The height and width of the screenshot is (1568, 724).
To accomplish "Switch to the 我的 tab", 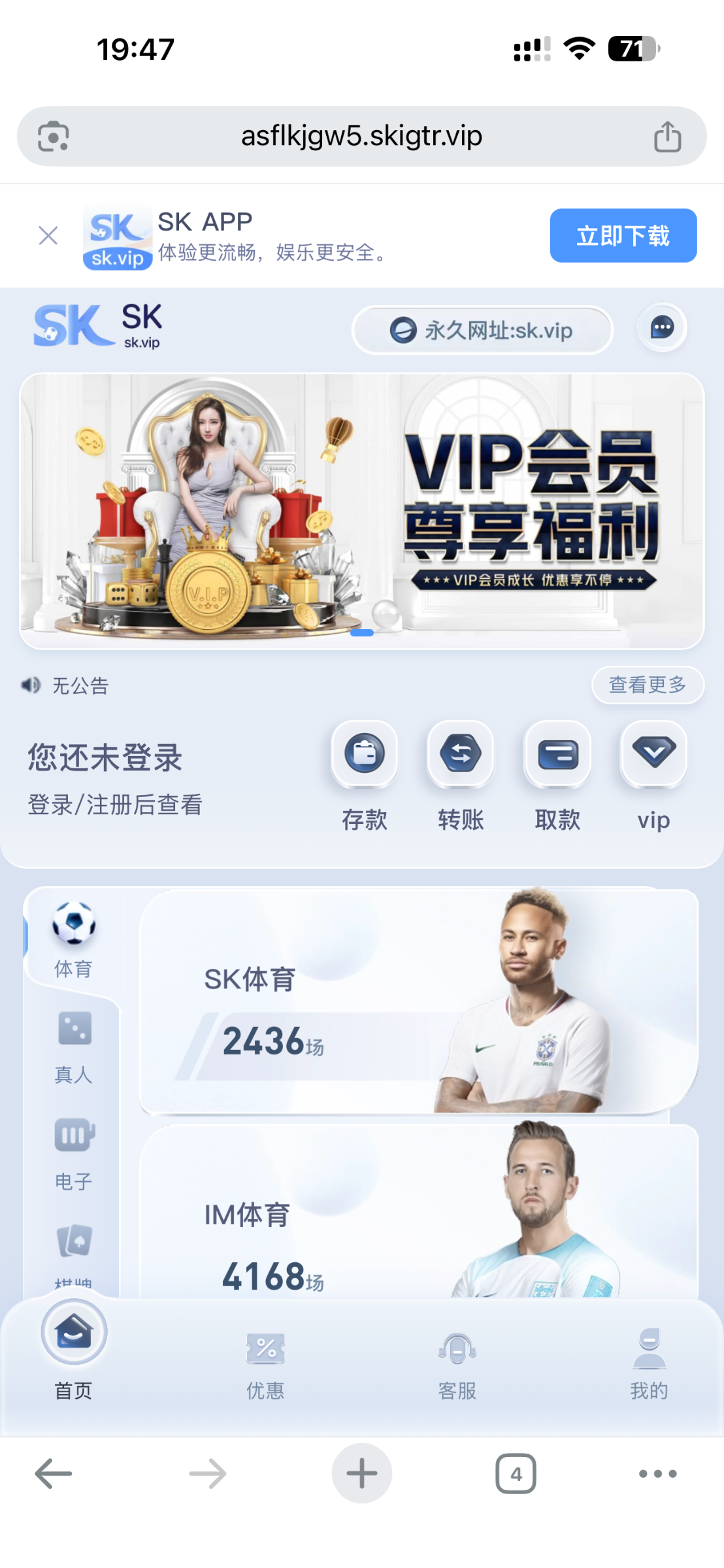I will (649, 1364).
